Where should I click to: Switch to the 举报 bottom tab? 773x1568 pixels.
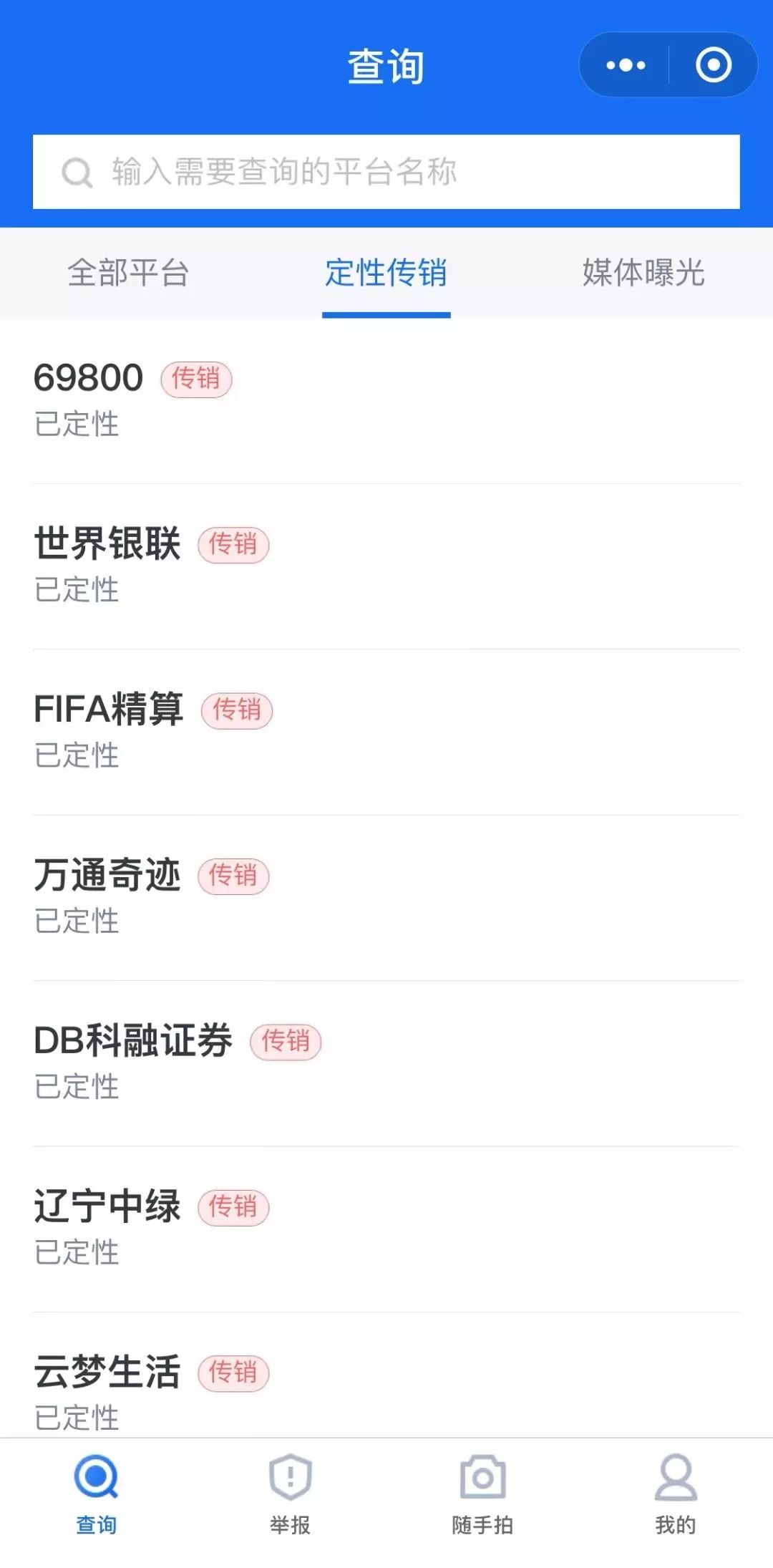(290, 1494)
